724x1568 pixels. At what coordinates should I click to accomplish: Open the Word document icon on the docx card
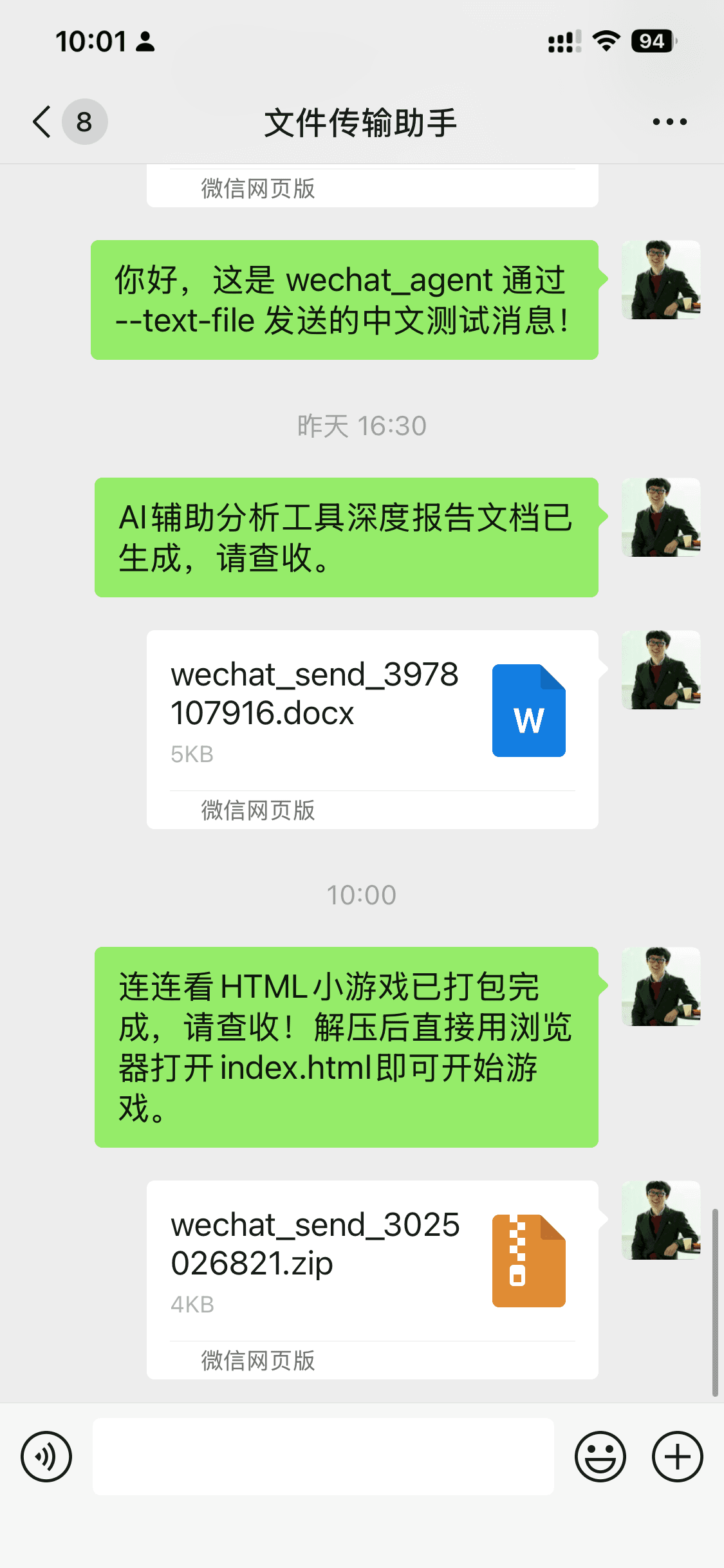(x=528, y=711)
